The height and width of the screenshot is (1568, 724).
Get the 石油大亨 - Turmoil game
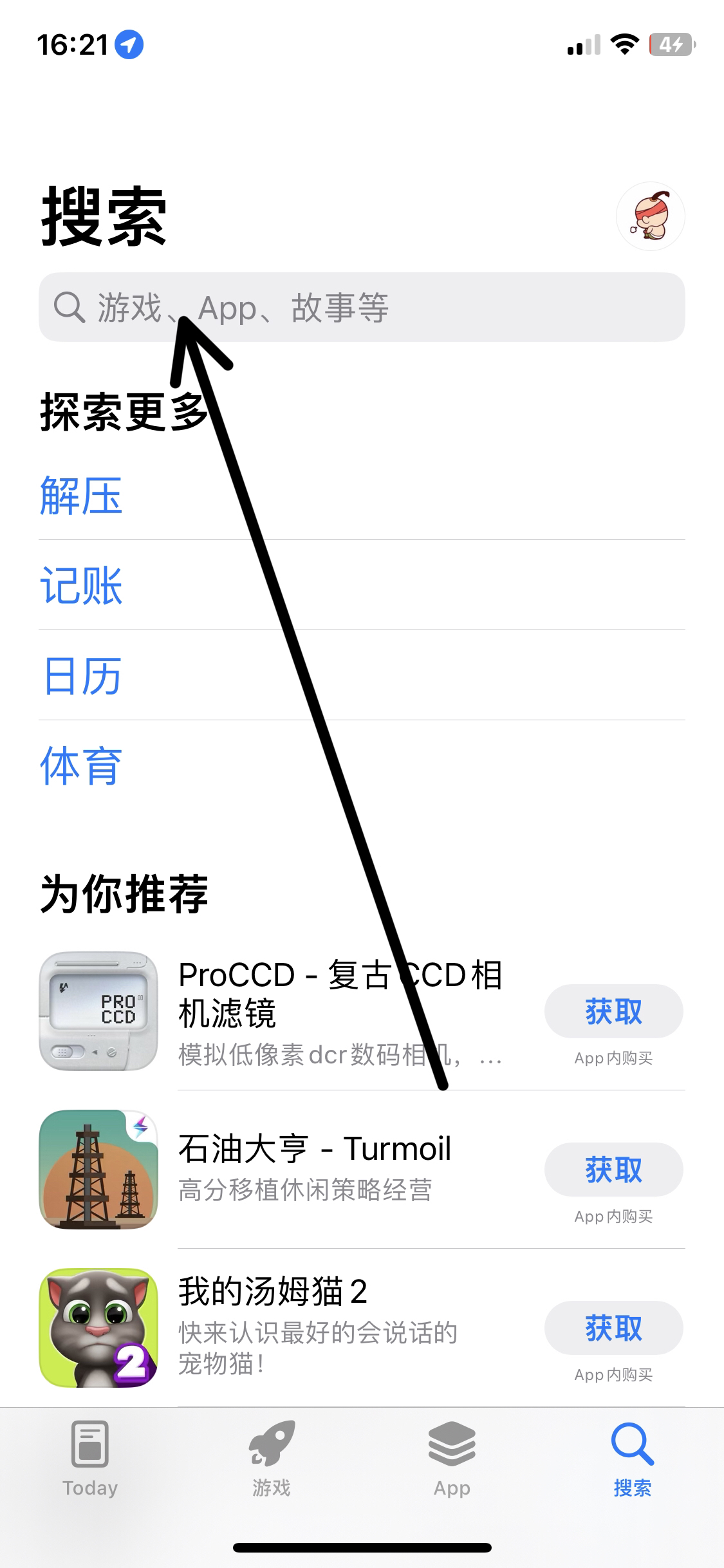(x=613, y=1170)
